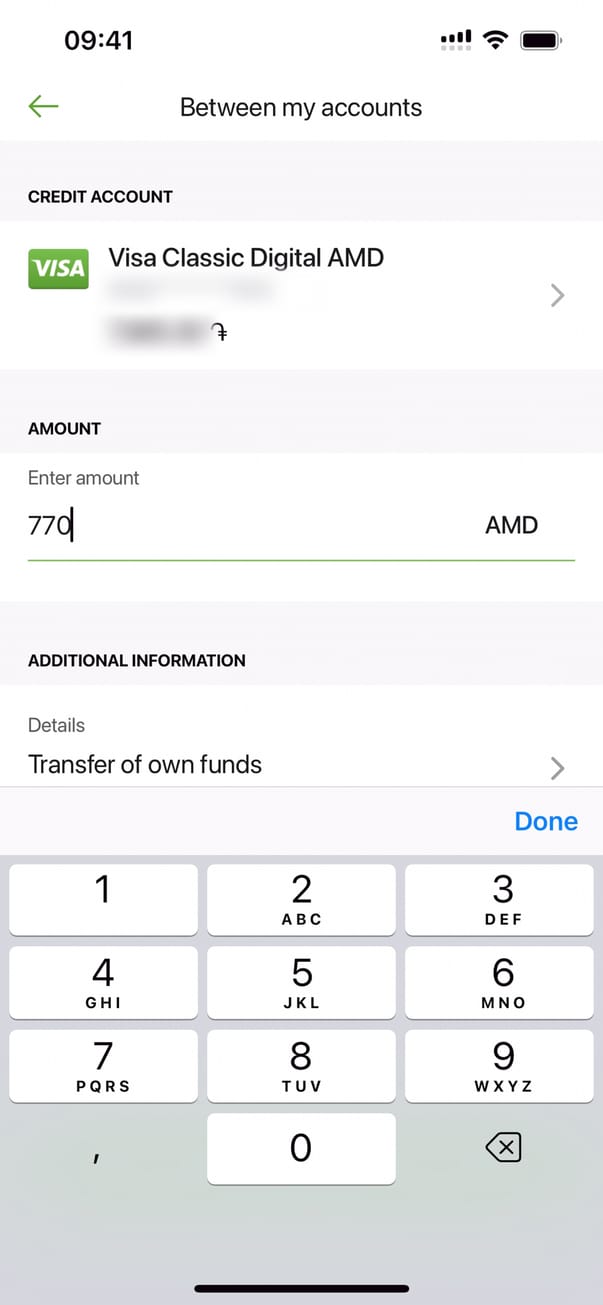Screen dimensions: 603x1305
Task: Go back using the green arrow
Action: click(44, 107)
